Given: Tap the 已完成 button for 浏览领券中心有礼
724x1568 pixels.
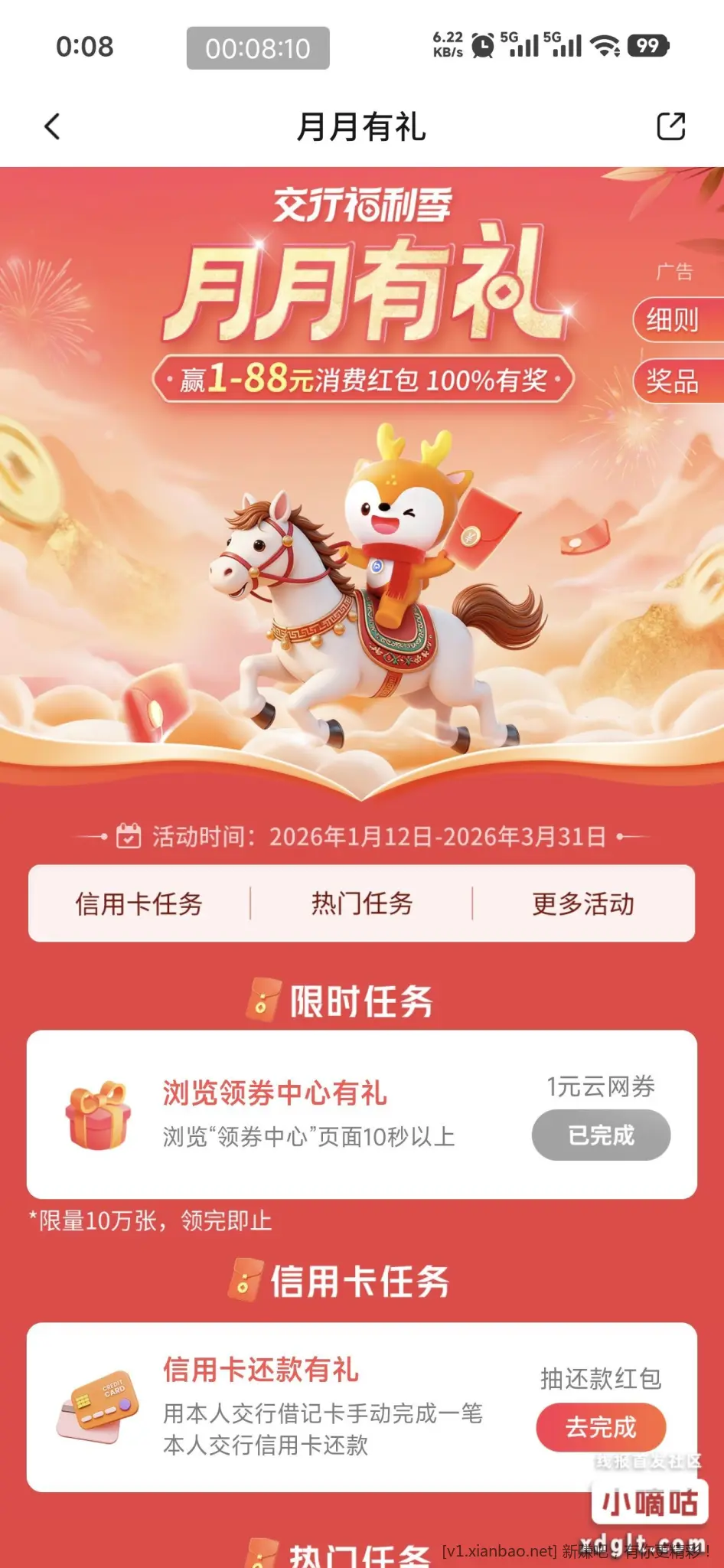Looking at the screenshot, I should [601, 1135].
